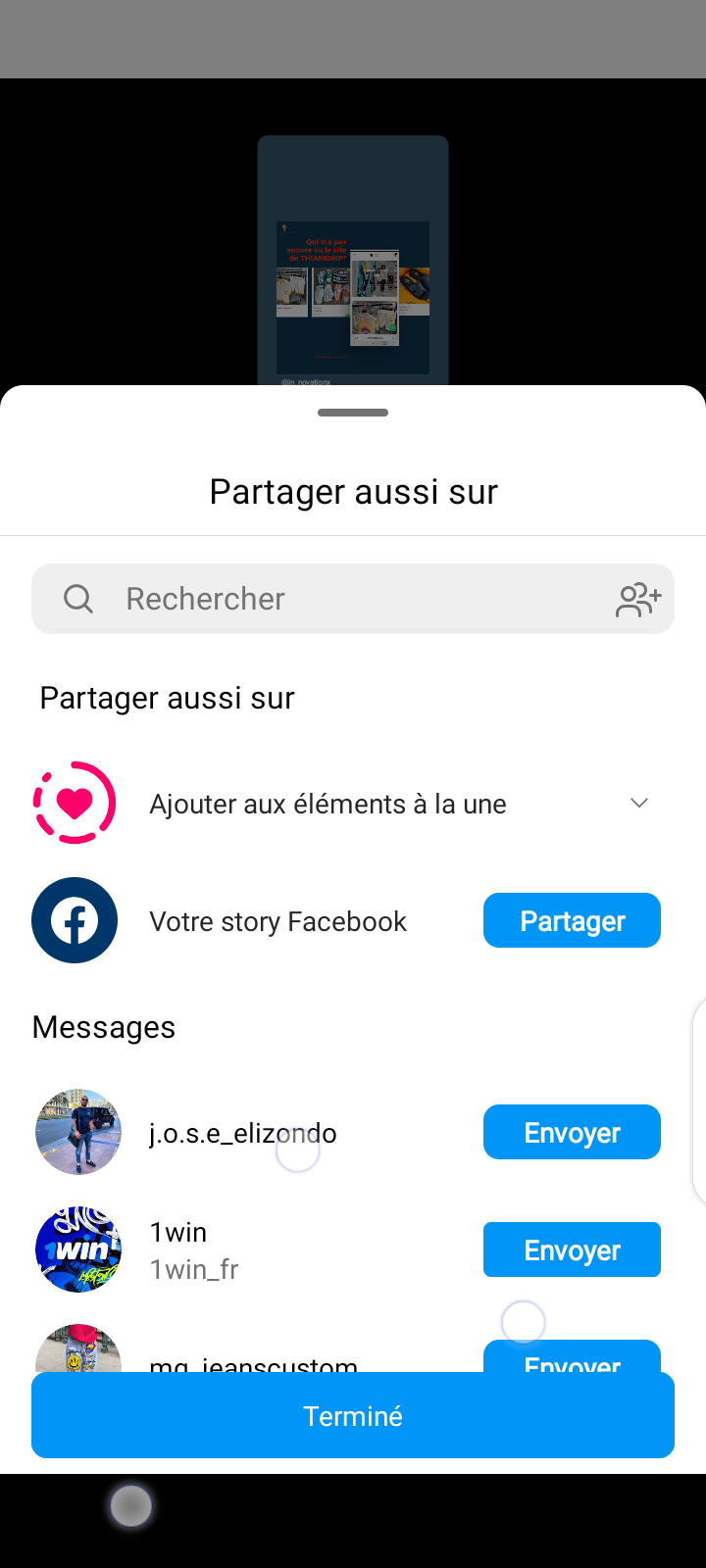706x1568 pixels.
Task: Expand Ajouter aux éléments à la une
Action: tap(639, 804)
